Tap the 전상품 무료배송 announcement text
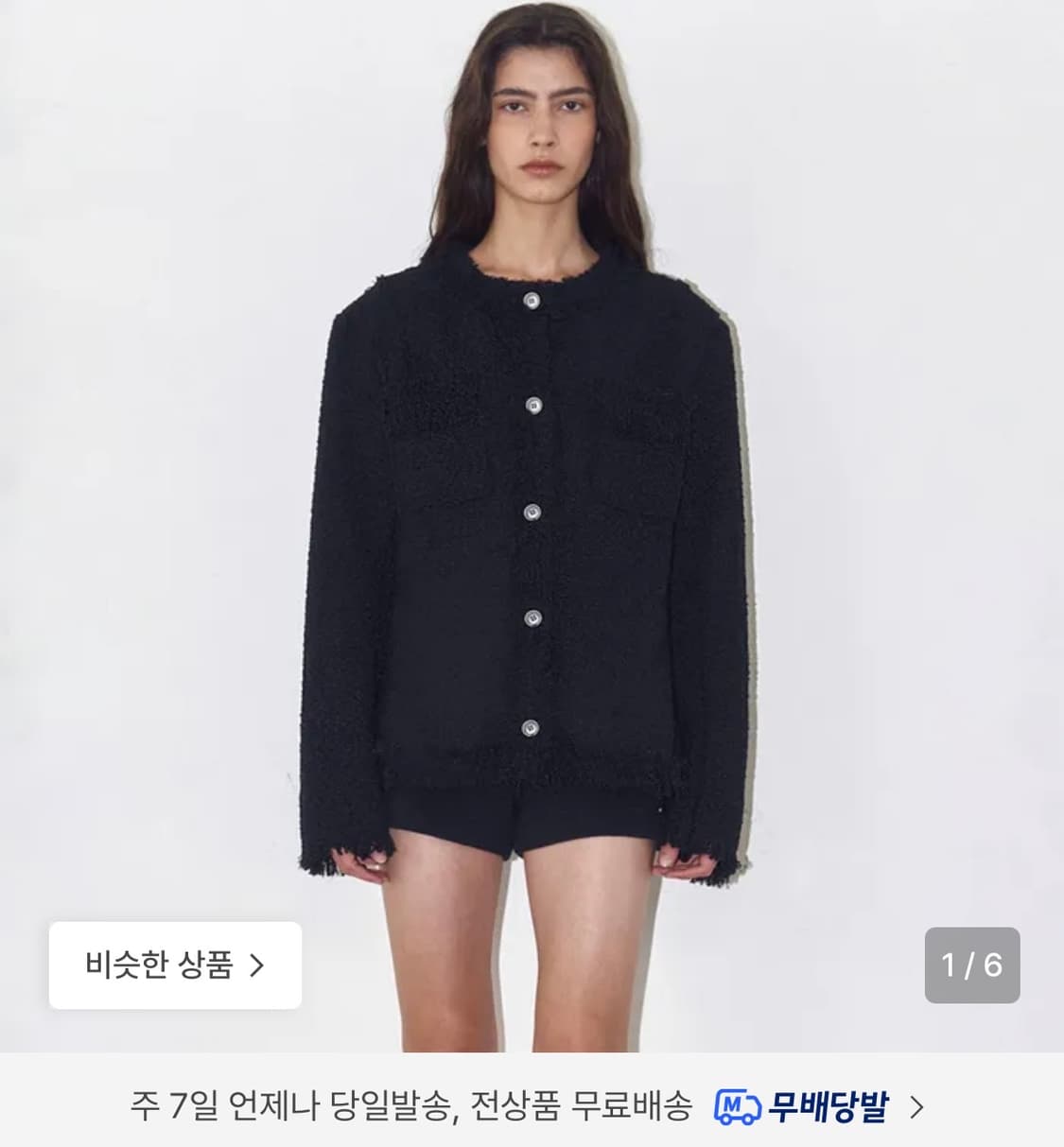1064x1147 pixels. (x=607, y=1108)
